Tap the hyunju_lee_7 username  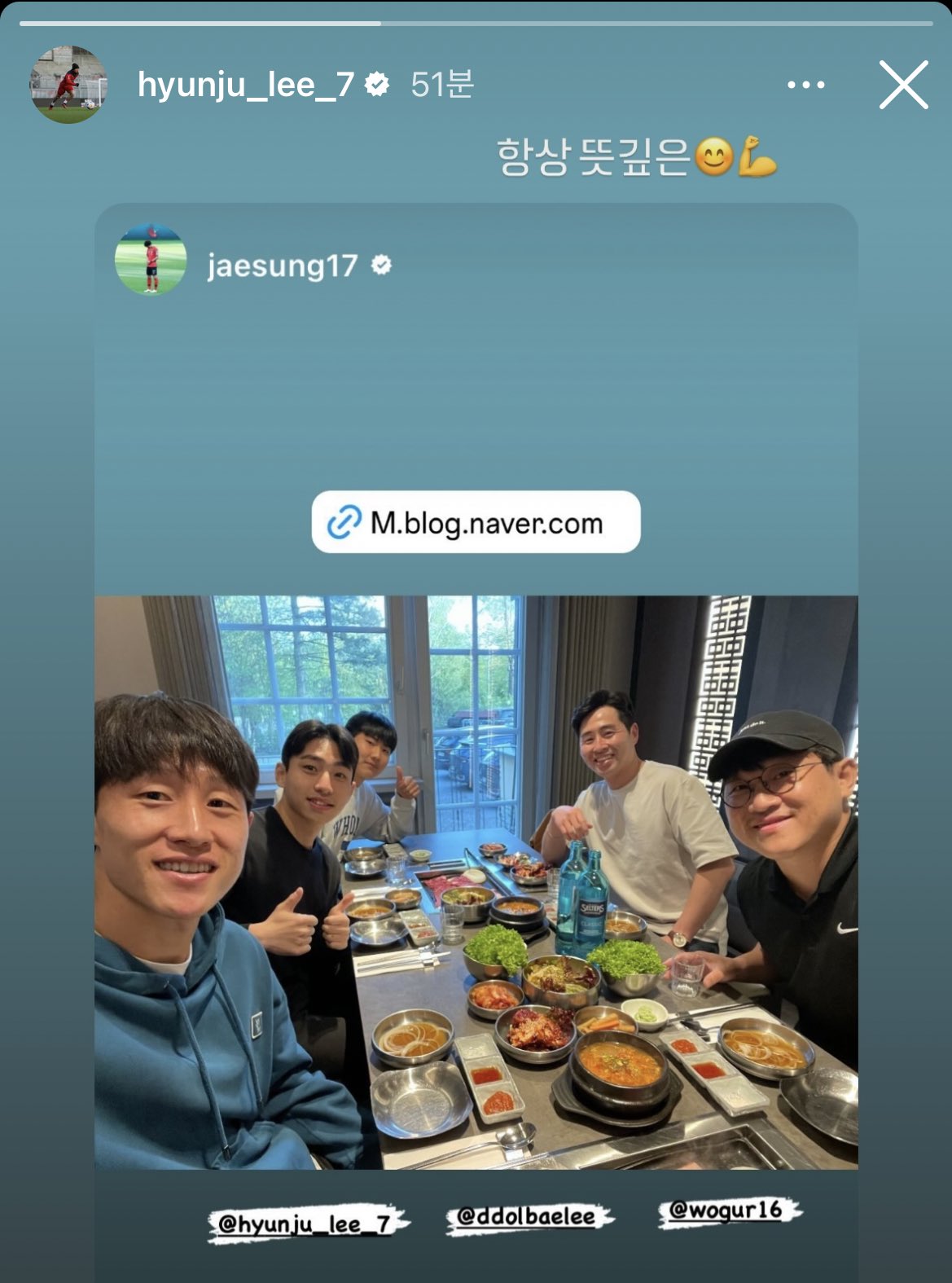[245, 85]
